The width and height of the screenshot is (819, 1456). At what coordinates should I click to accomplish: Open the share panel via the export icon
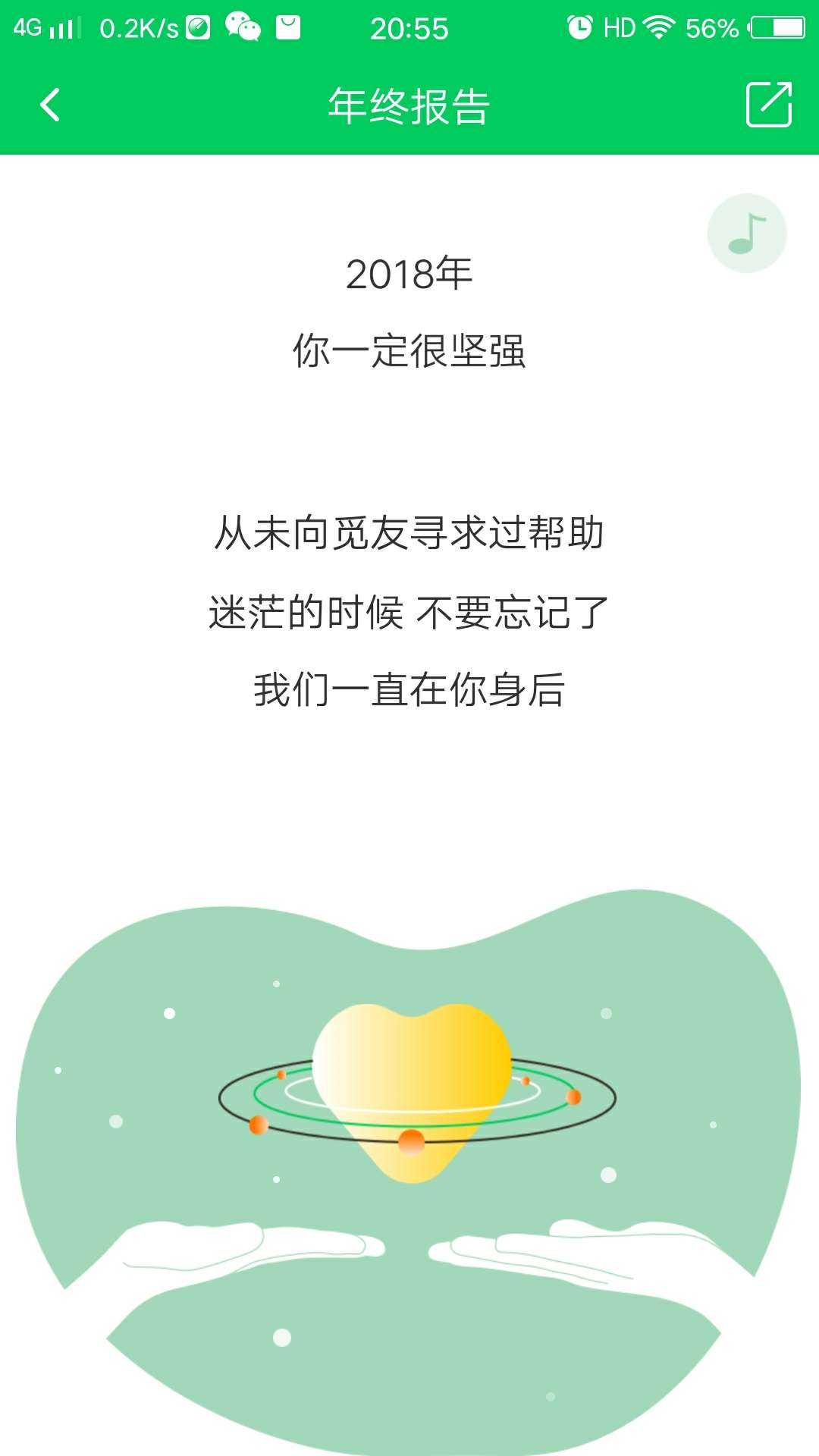[769, 105]
